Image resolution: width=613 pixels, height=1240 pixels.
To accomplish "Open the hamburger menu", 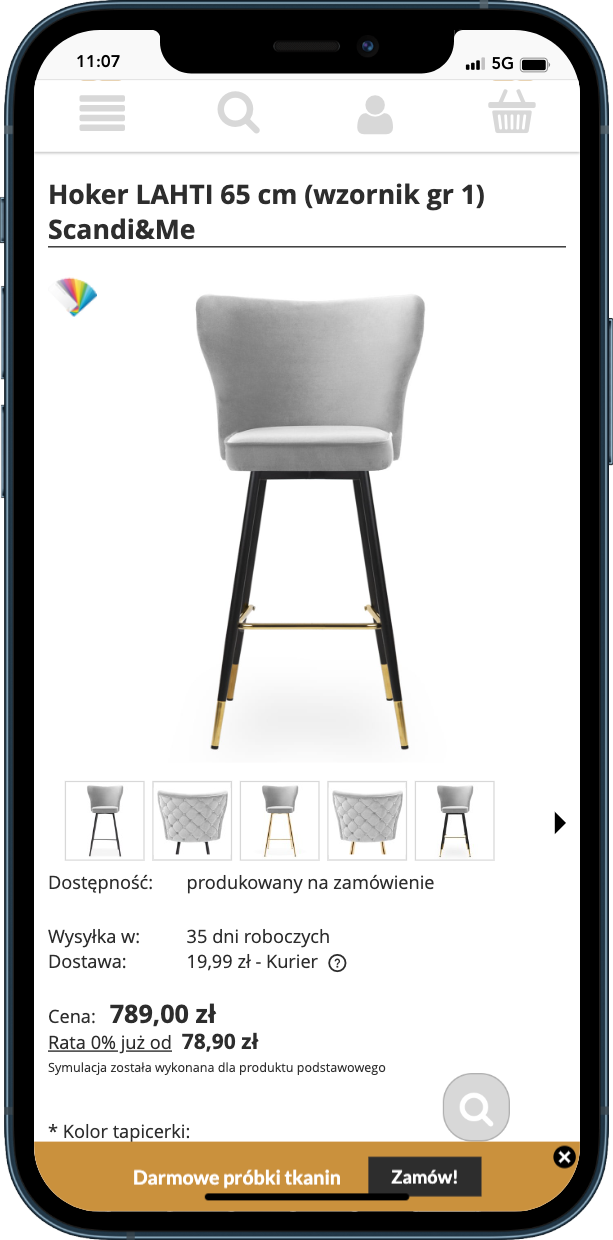I will point(102,112).
